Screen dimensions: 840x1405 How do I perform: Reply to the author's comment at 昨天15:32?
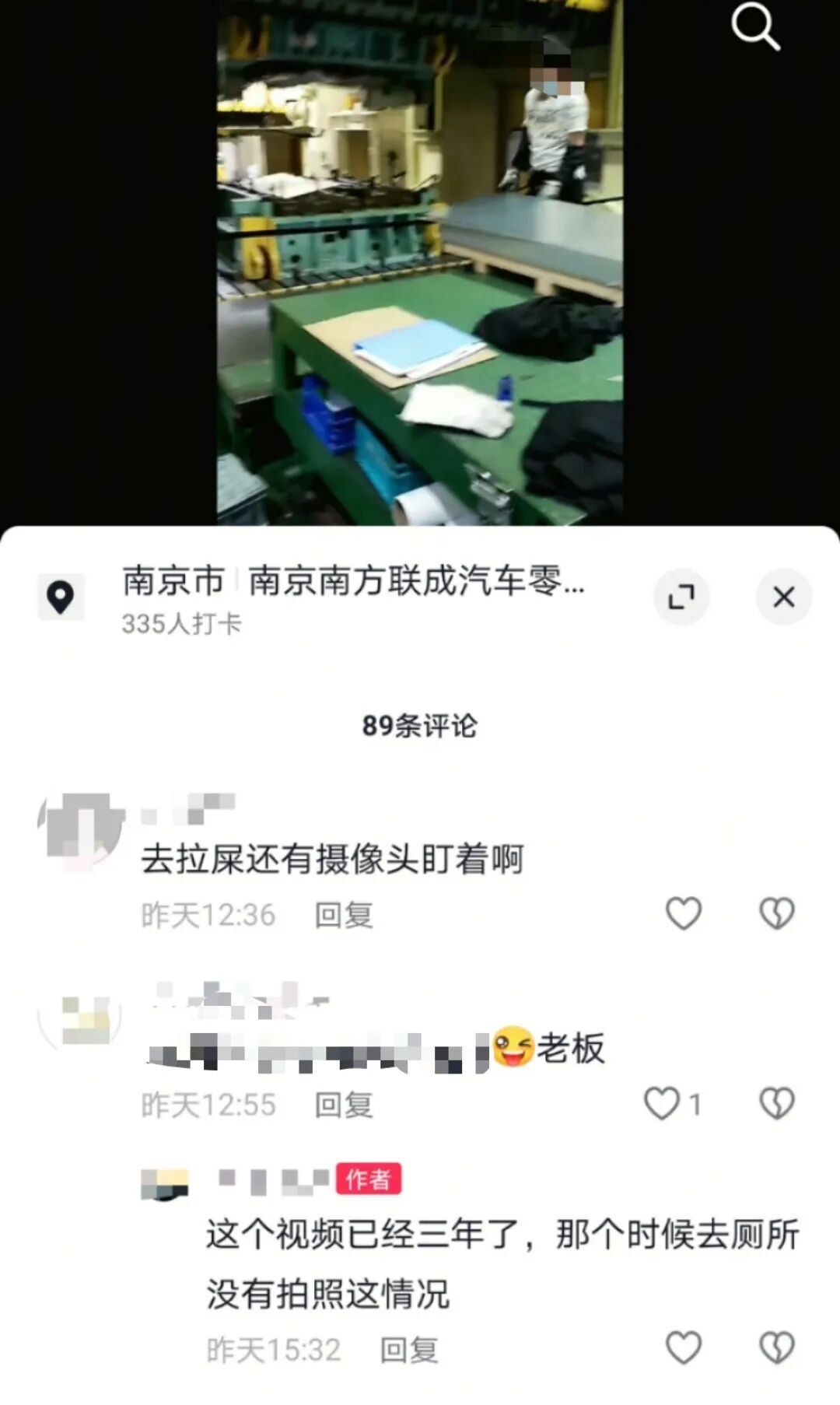coord(408,1350)
